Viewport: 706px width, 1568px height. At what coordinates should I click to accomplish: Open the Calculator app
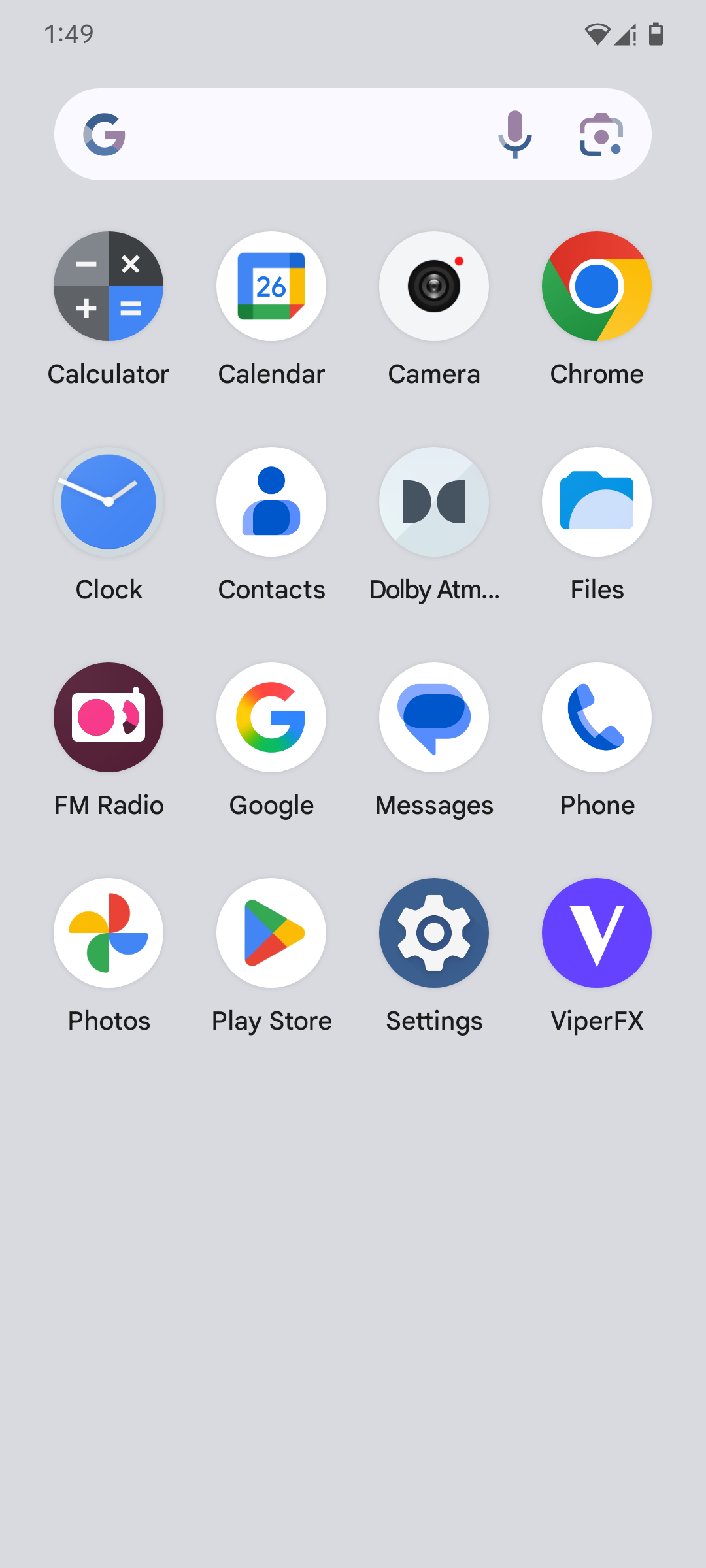point(109,286)
